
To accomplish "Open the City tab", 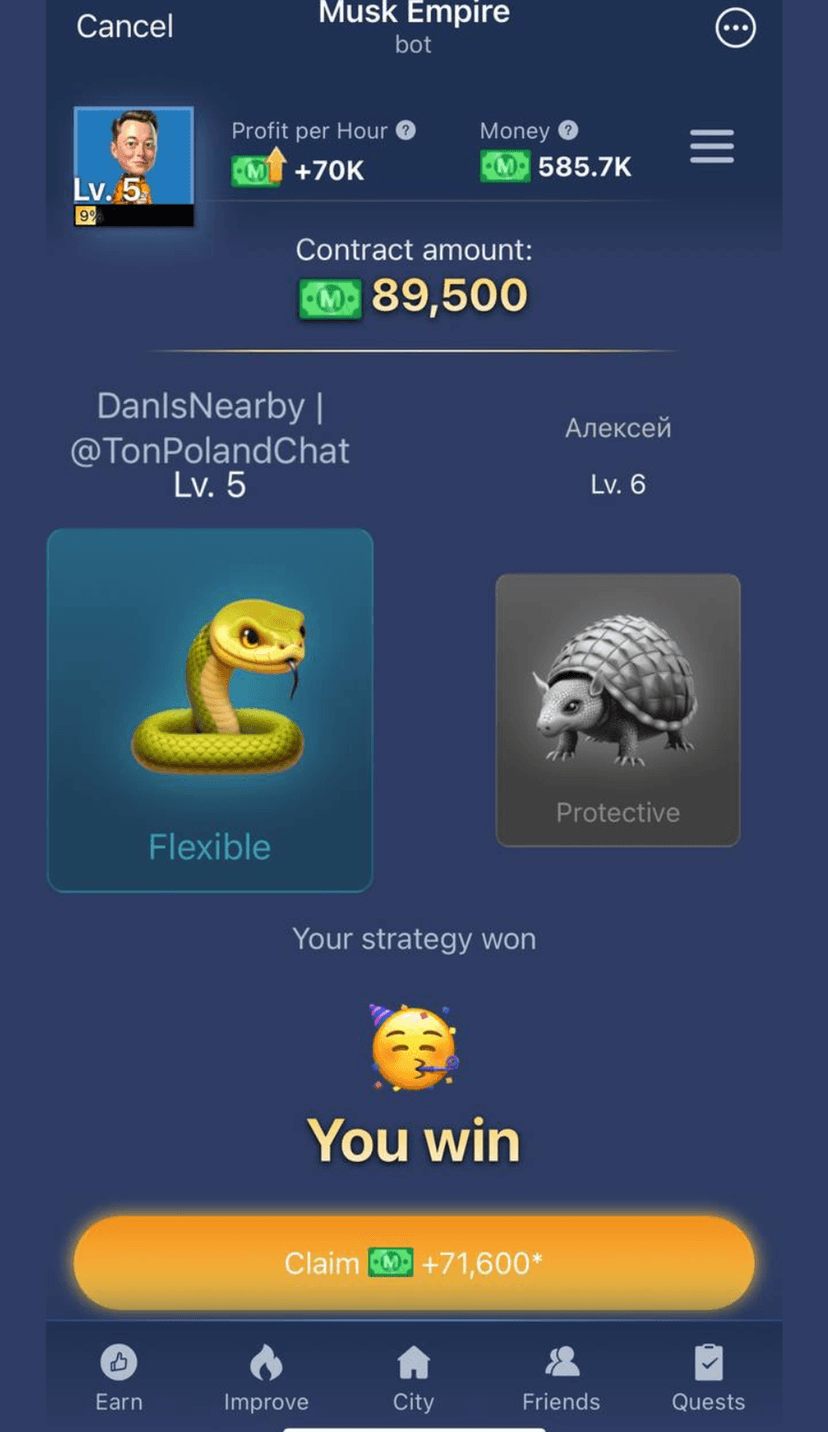I will [x=413, y=1377].
